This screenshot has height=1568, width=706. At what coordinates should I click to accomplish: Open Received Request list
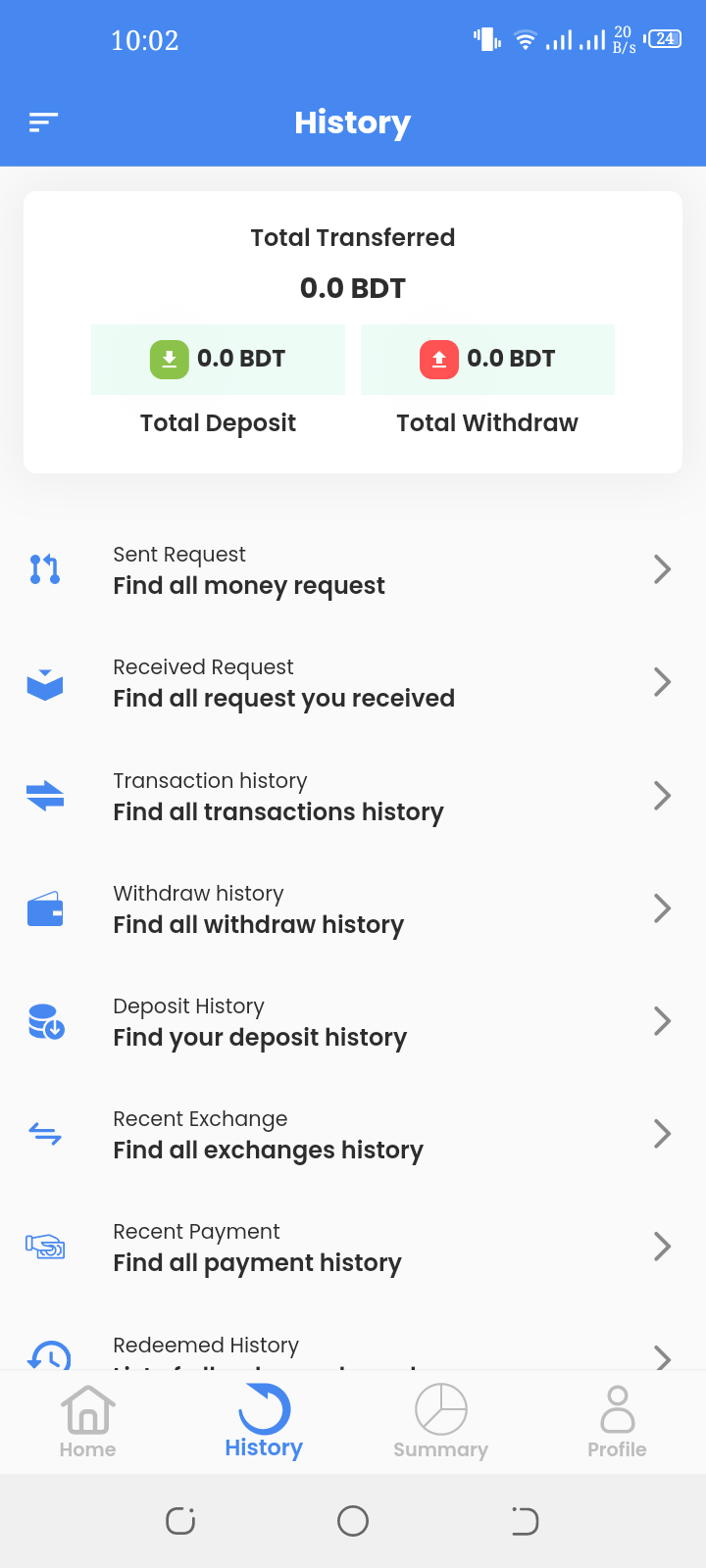click(353, 683)
